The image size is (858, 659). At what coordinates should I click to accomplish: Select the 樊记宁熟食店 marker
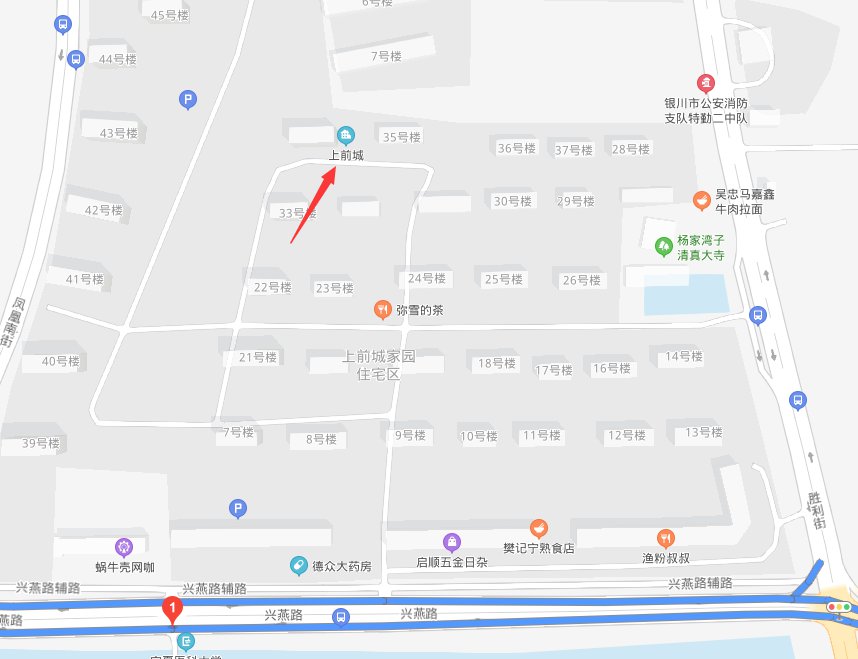pyautogui.click(x=538, y=529)
